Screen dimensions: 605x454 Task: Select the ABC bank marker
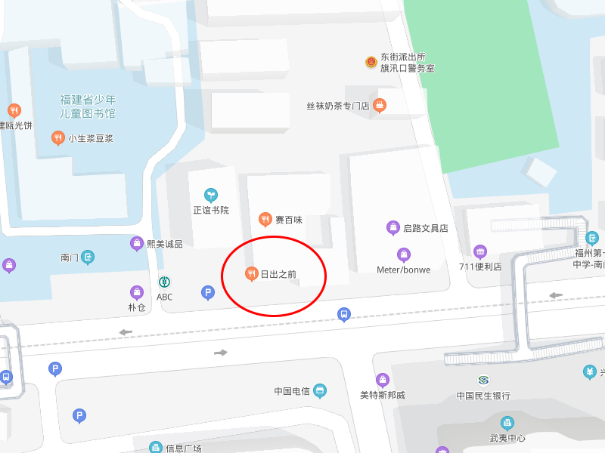pyautogui.click(x=164, y=282)
